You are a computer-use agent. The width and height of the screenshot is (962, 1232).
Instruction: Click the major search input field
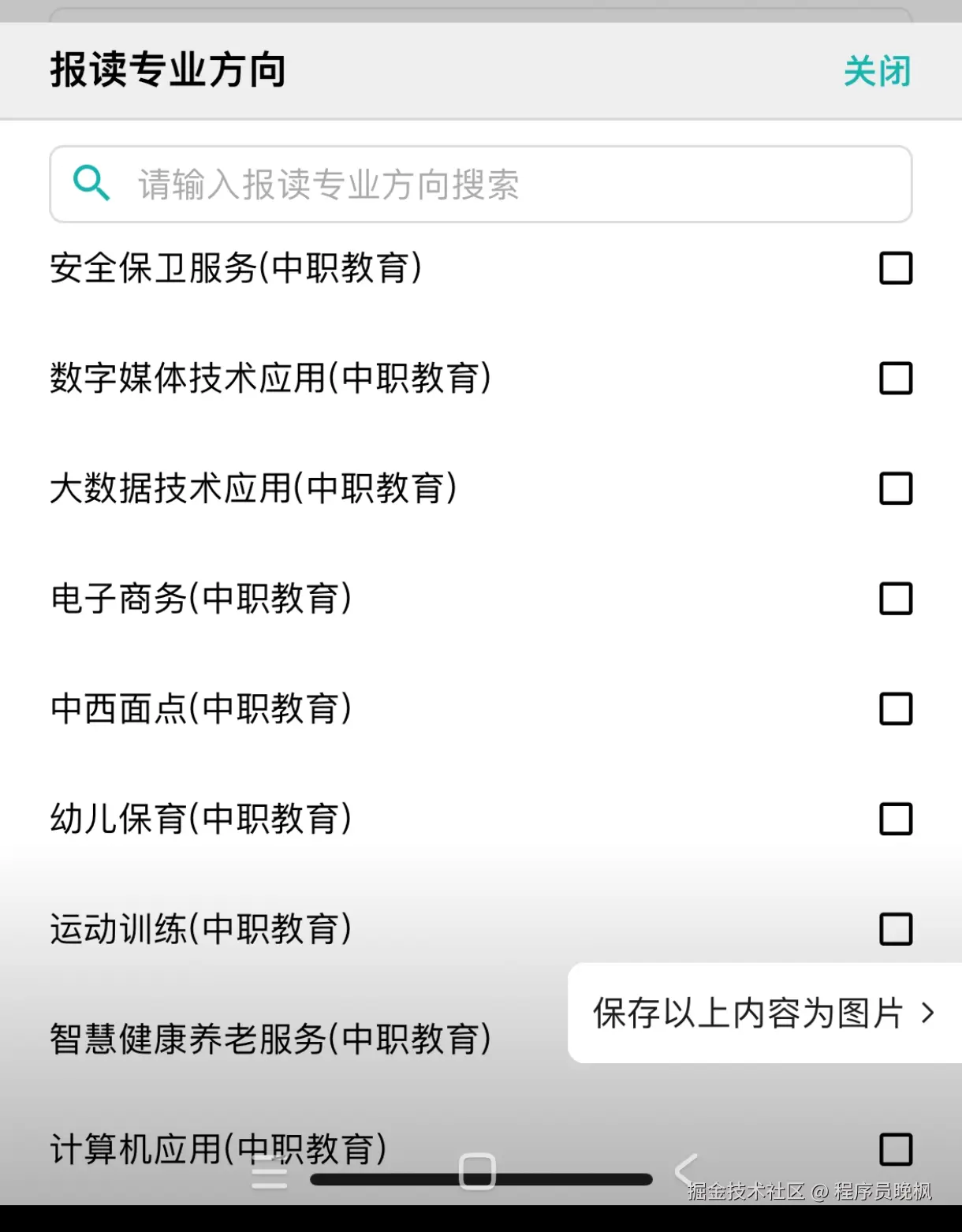(481, 182)
